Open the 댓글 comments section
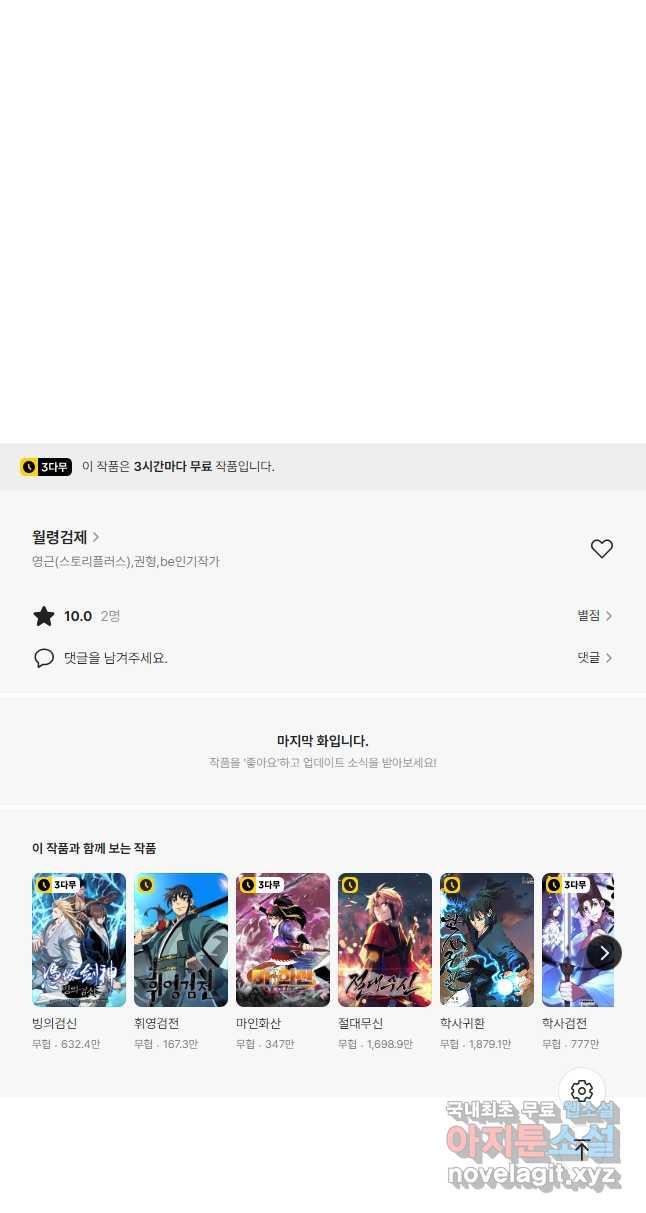Viewport: 646px width, 1213px height. coord(594,658)
